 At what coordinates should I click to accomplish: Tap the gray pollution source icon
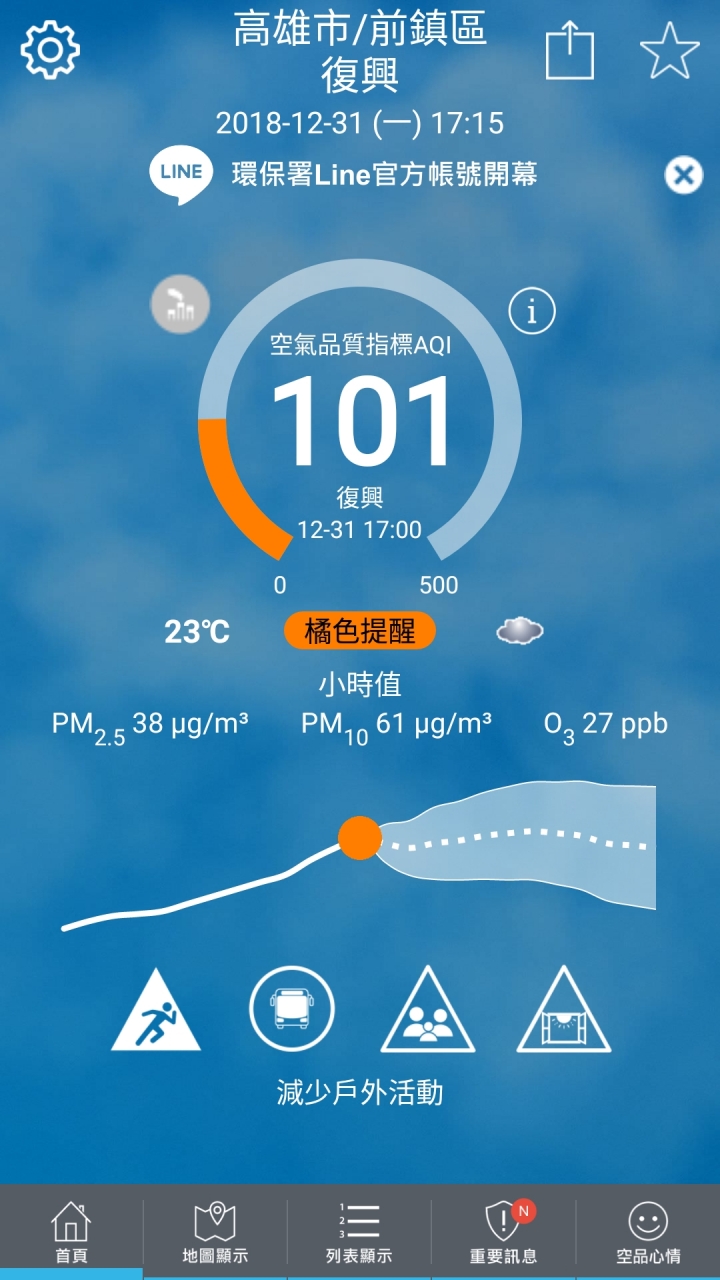click(x=180, y=304)
